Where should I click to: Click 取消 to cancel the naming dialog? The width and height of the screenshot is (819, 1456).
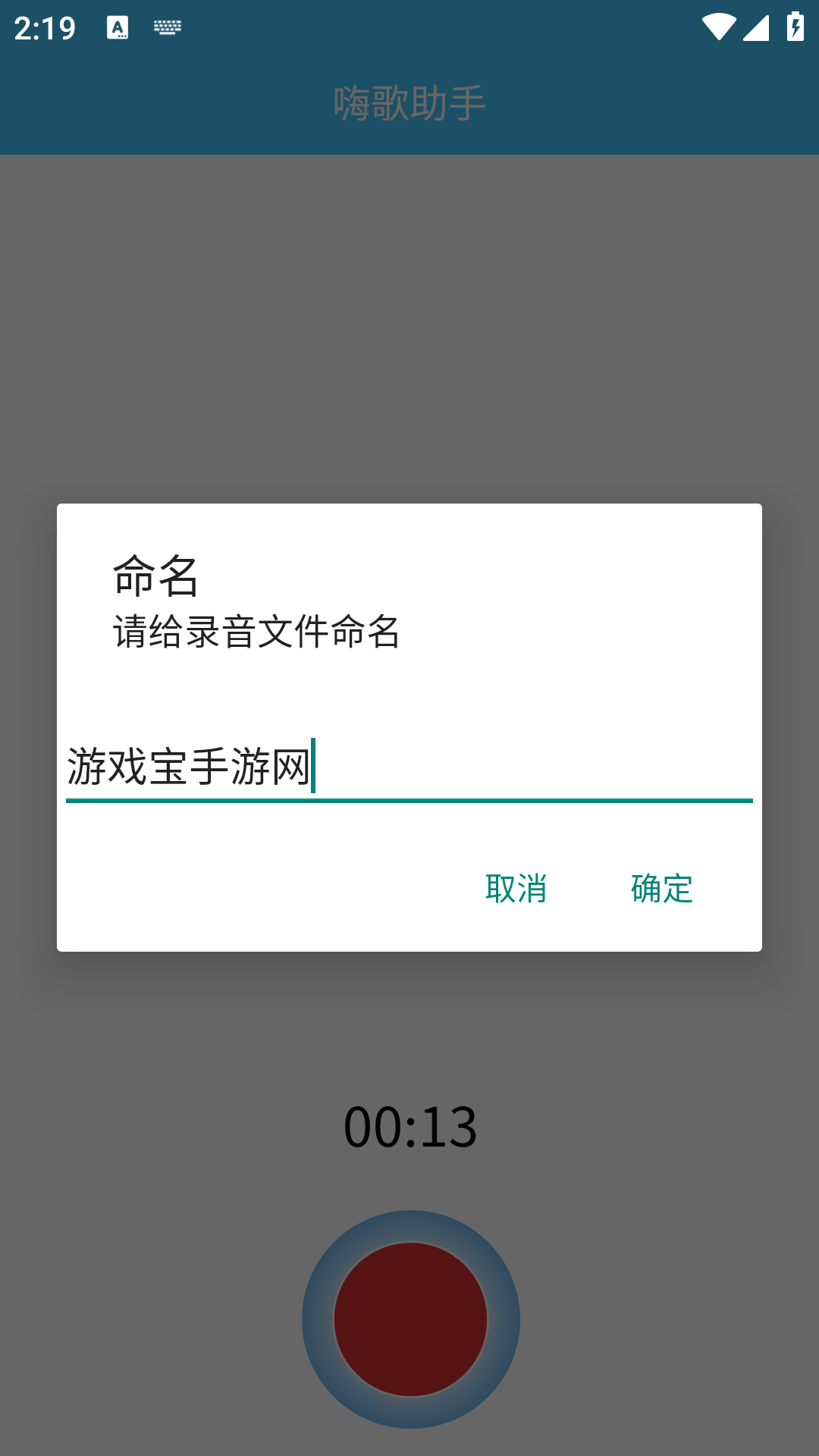point(516,888)
